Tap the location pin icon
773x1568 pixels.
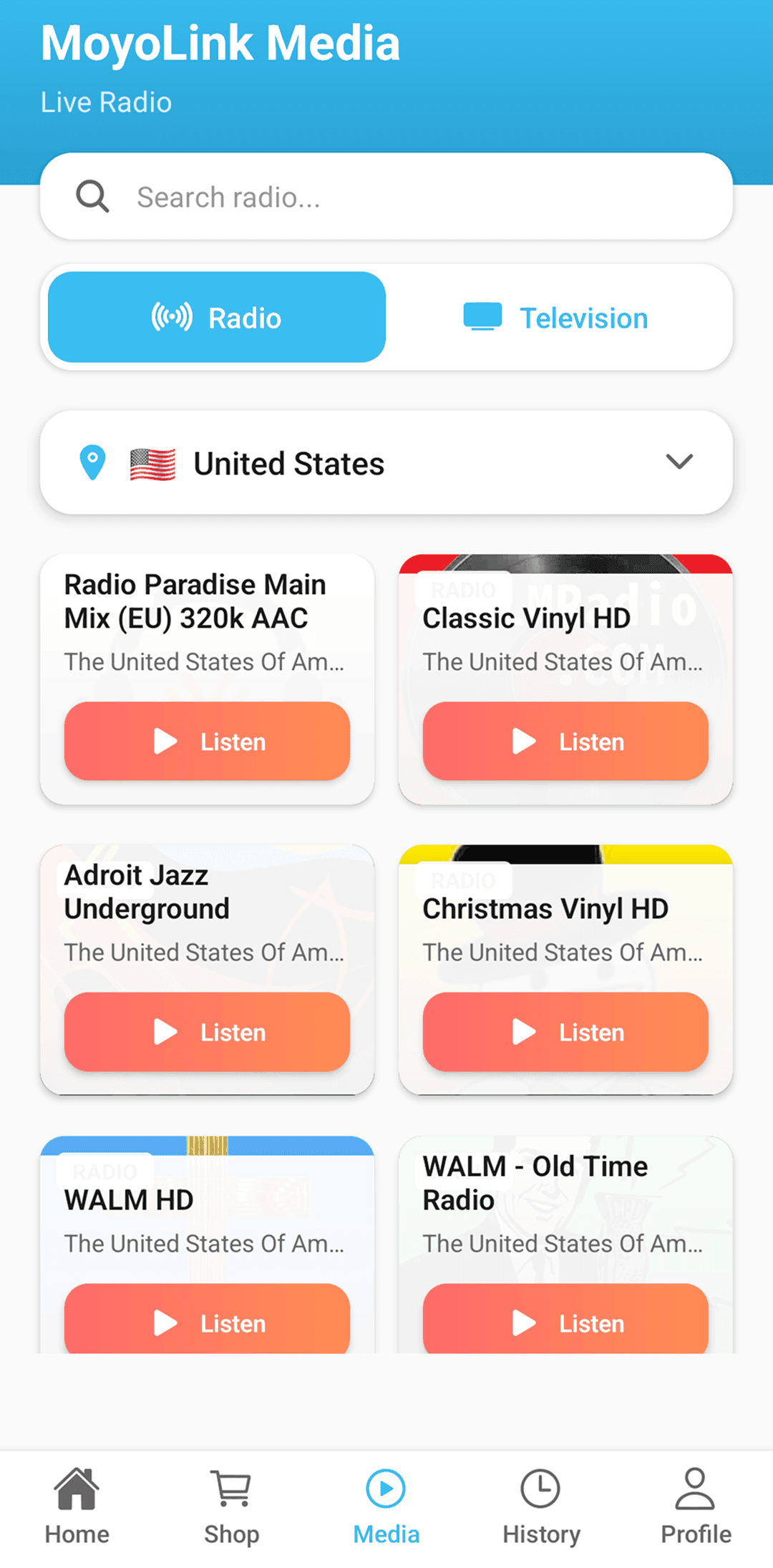click(x=93, y=462)
